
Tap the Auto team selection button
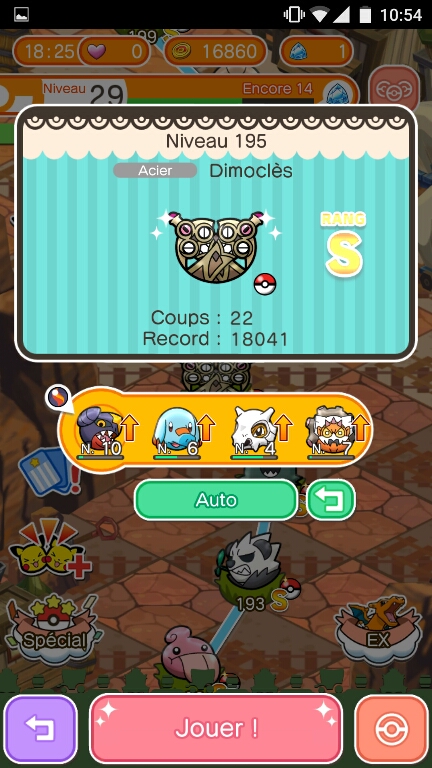click(216, 500)
